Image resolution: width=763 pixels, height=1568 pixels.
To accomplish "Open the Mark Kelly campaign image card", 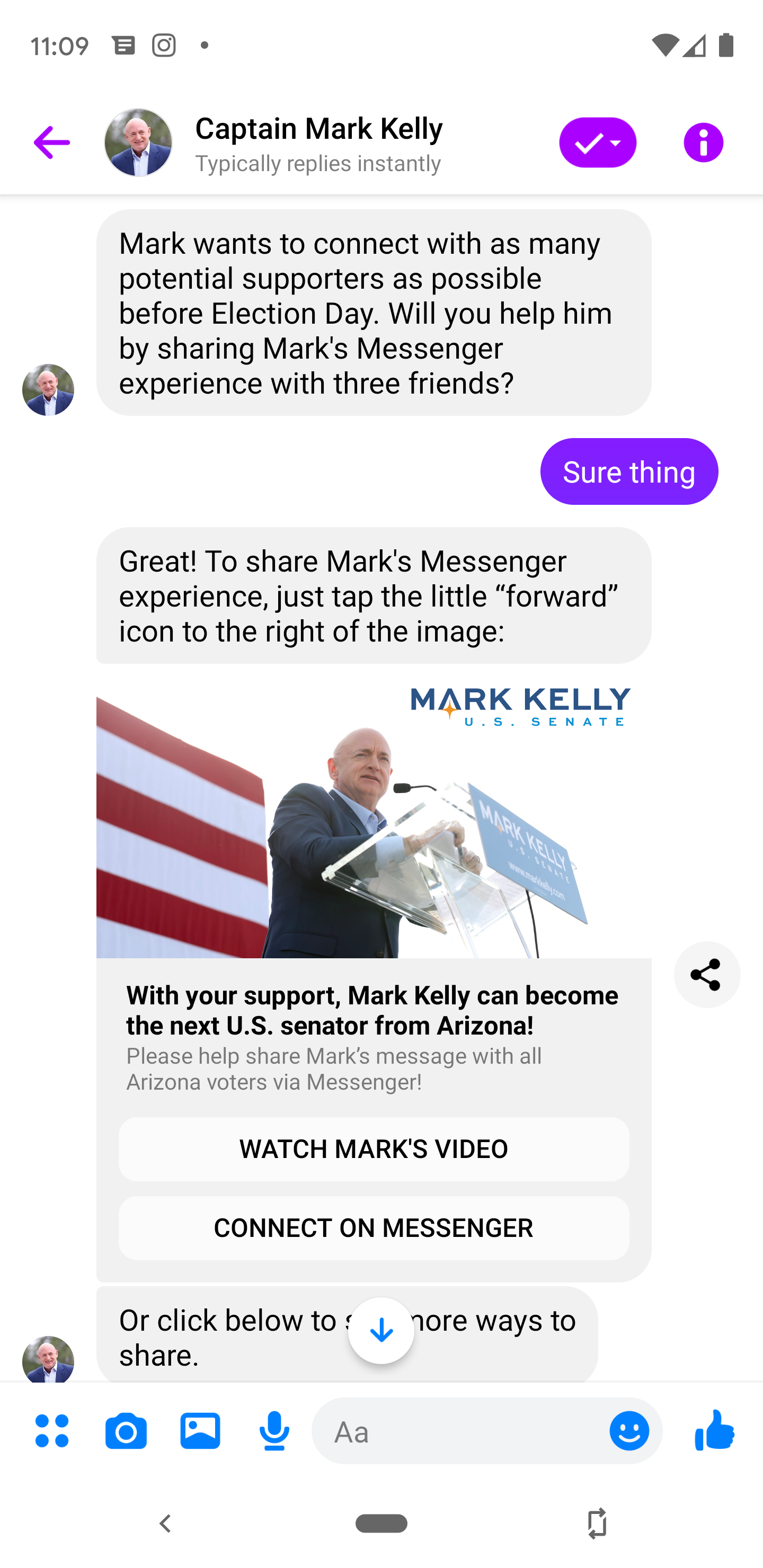I will (373, 822).
